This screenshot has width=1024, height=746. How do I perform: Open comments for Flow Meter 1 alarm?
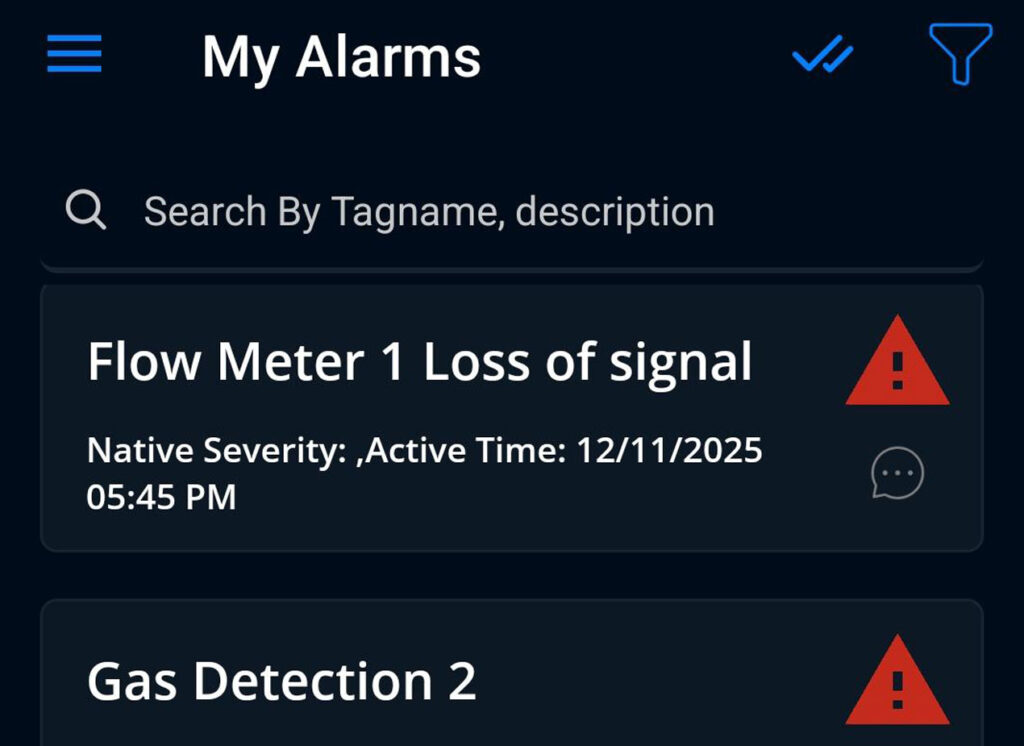pyautogui.click(x=897, y=474)
